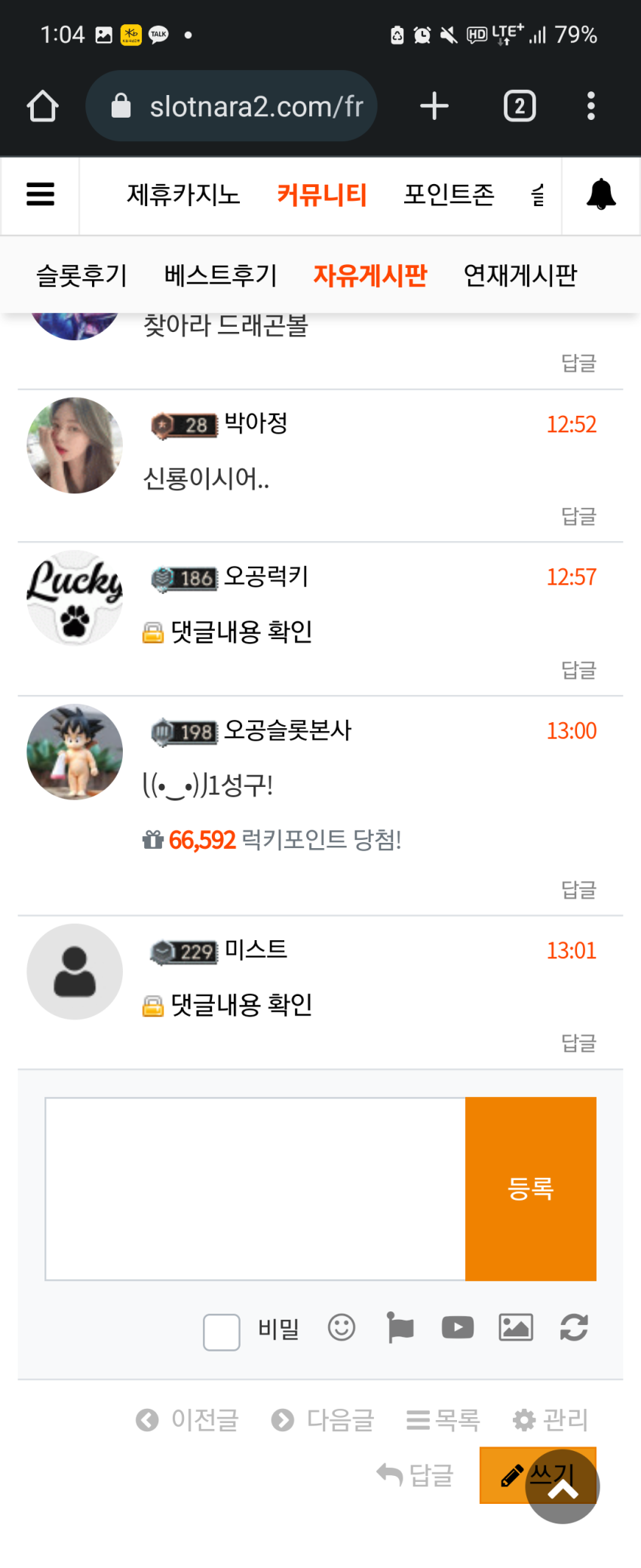Viewport: 641px width, 1568px height.
Task: Open the 슬롯후기 board
Action: pyautogui.click(x=81, y=275)
